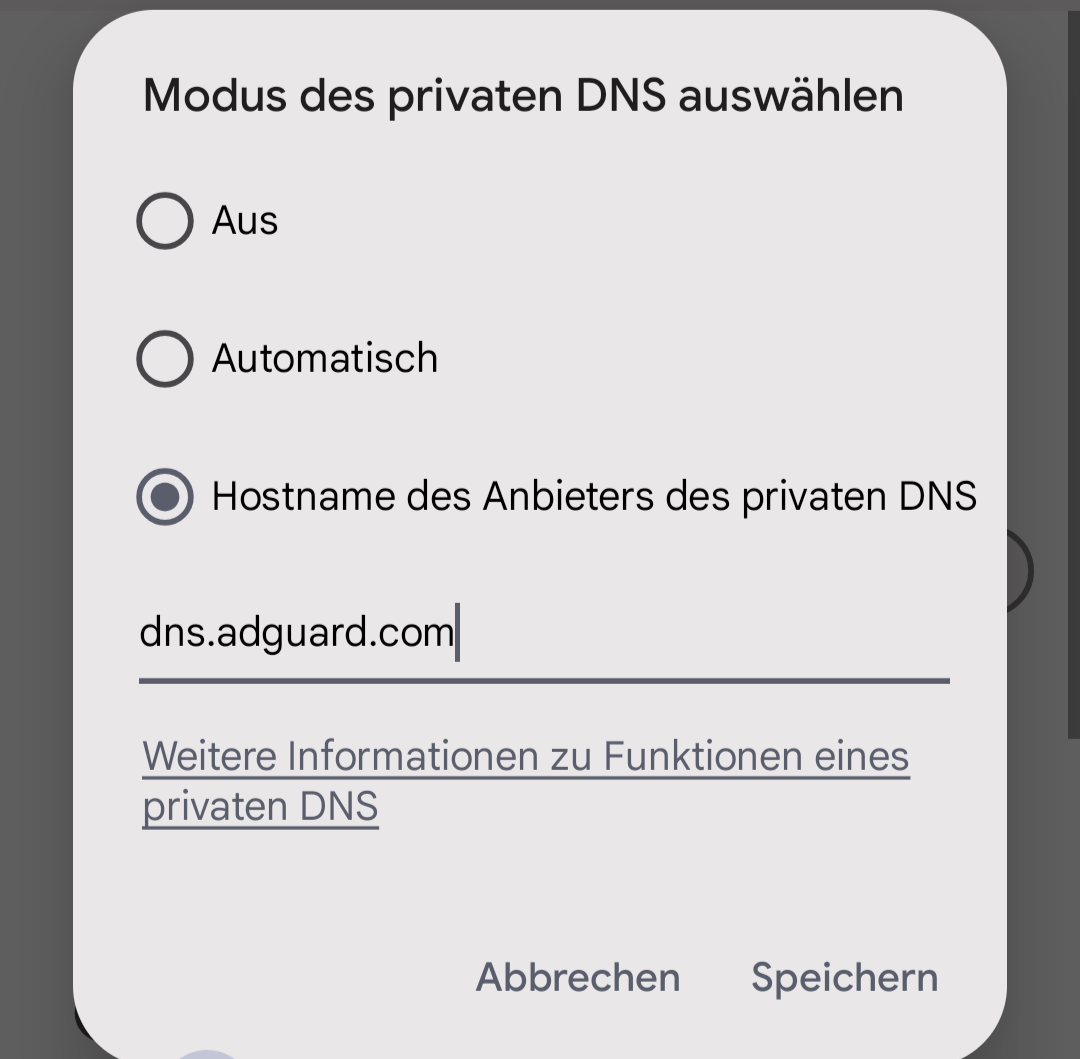Select the Aus radio option

(x=165, y=221)
